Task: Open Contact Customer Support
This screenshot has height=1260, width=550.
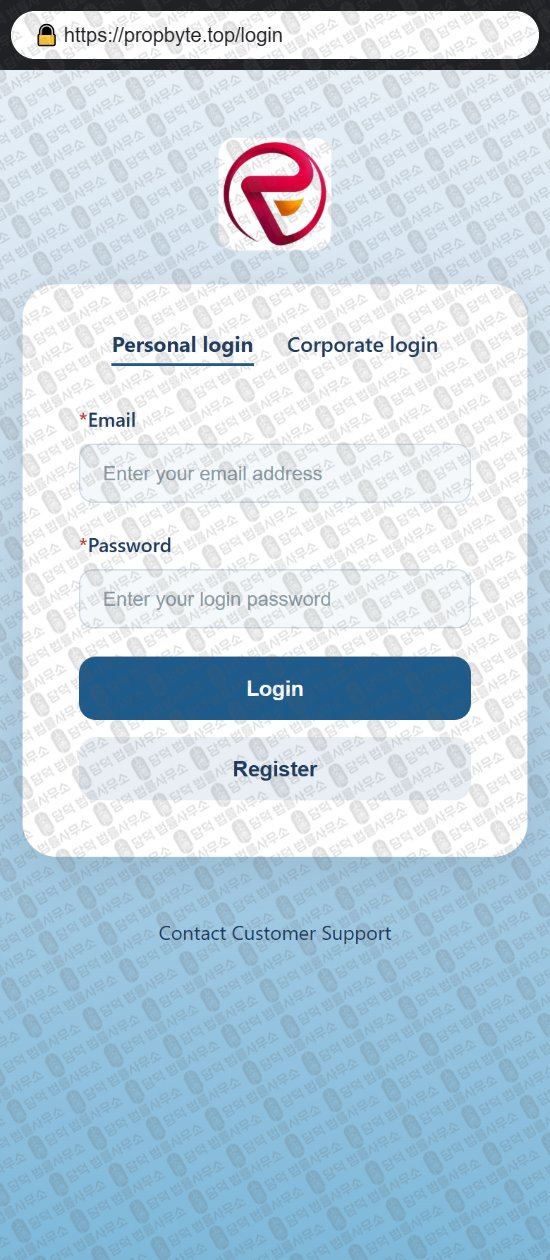Action: point(275,933)
